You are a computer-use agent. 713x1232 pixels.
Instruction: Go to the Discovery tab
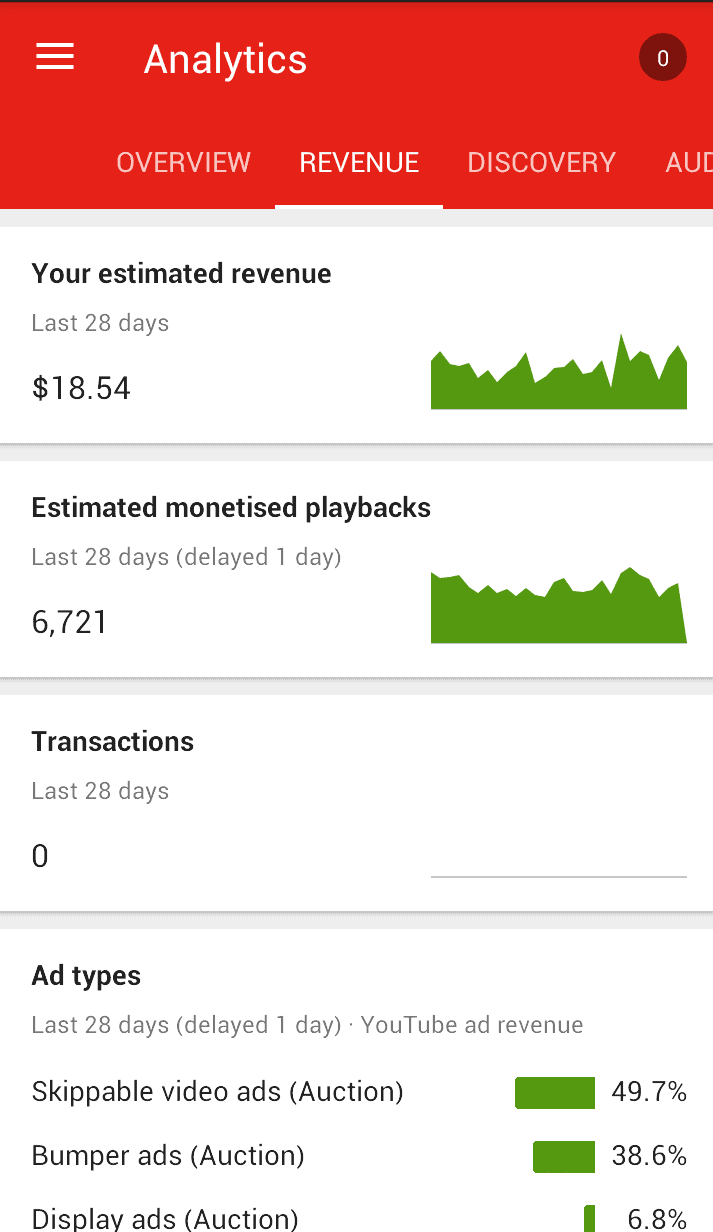541,162
